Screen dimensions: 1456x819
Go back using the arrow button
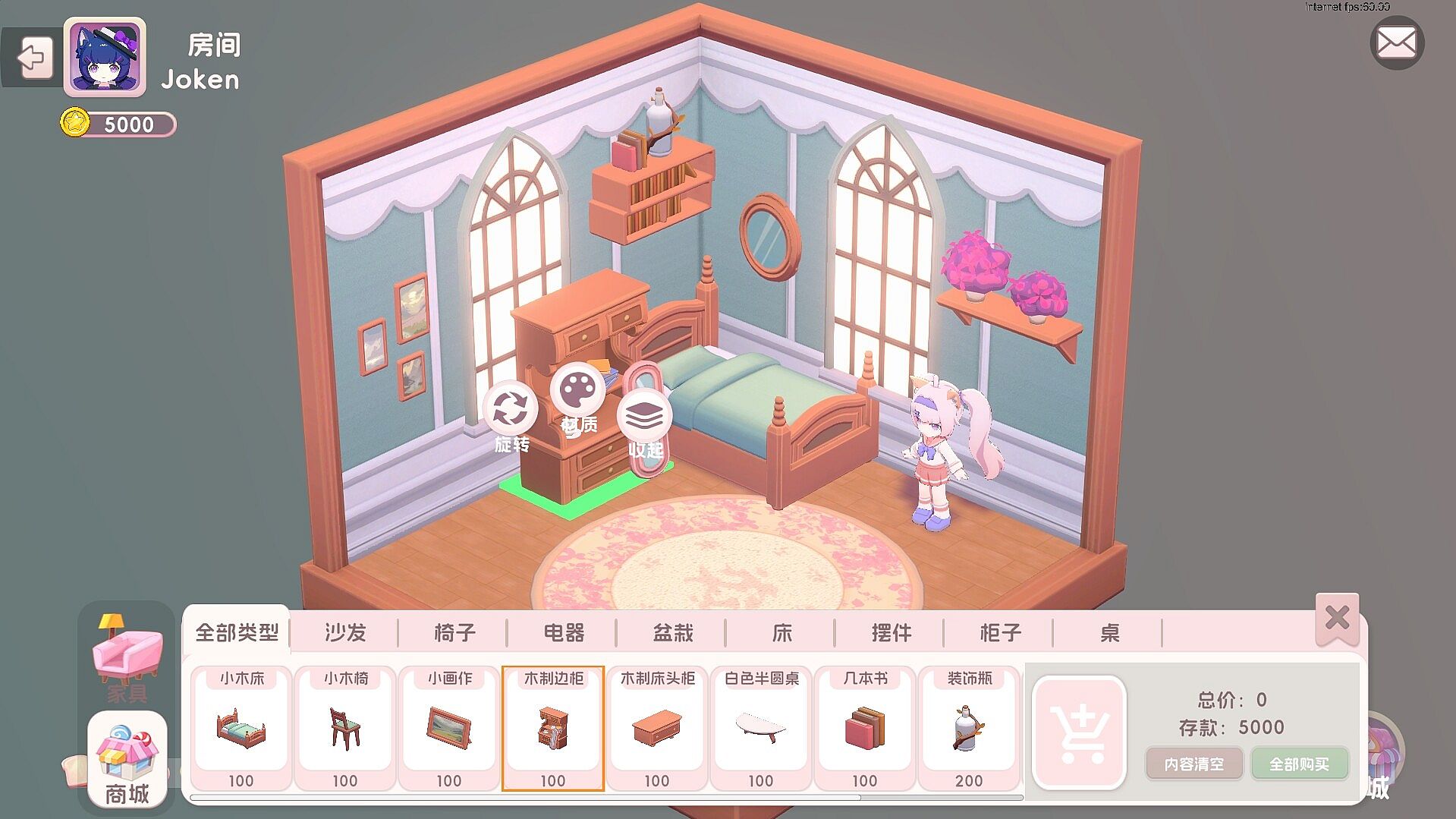click(34, 57)
